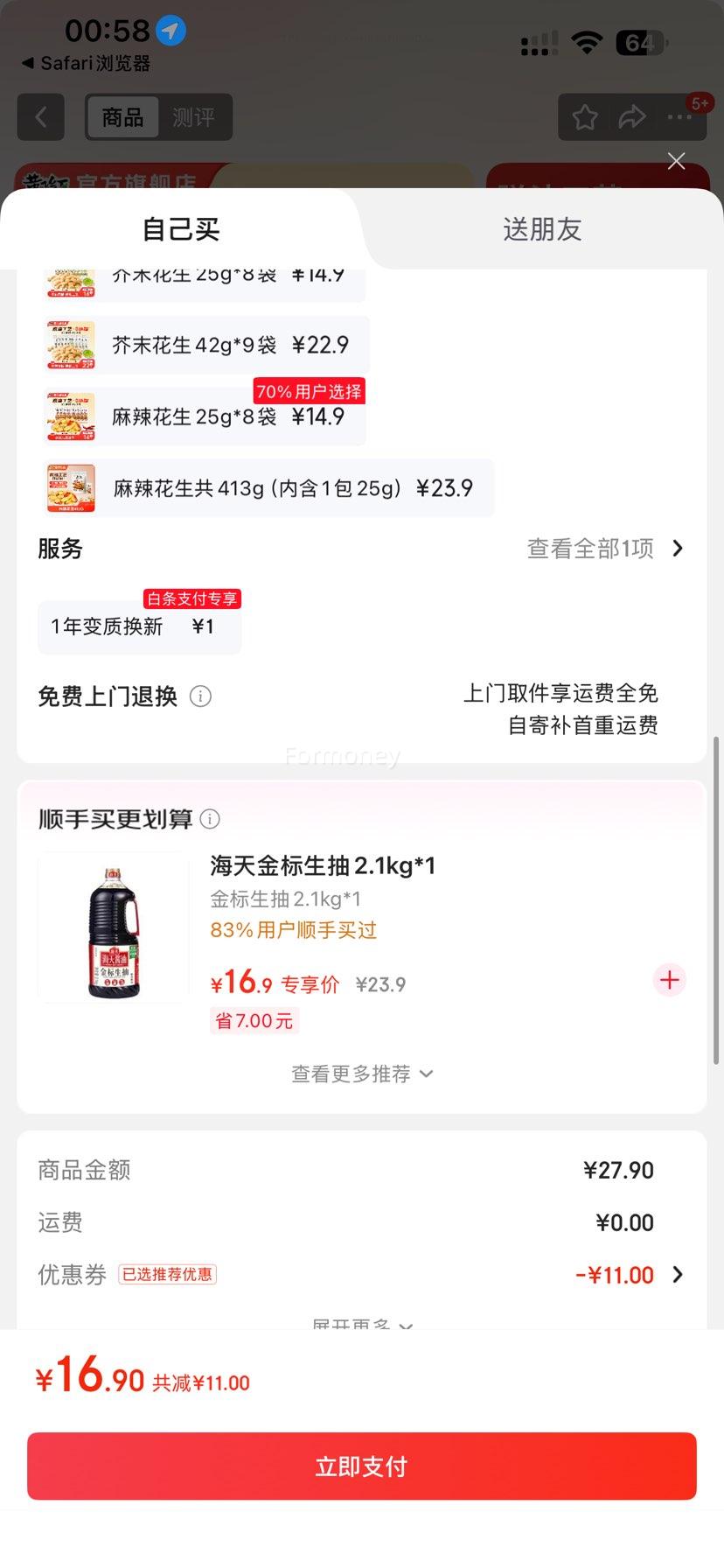Expand 查看更多推荐
Screen dimensions: 724x1568
coord(362,1074)
